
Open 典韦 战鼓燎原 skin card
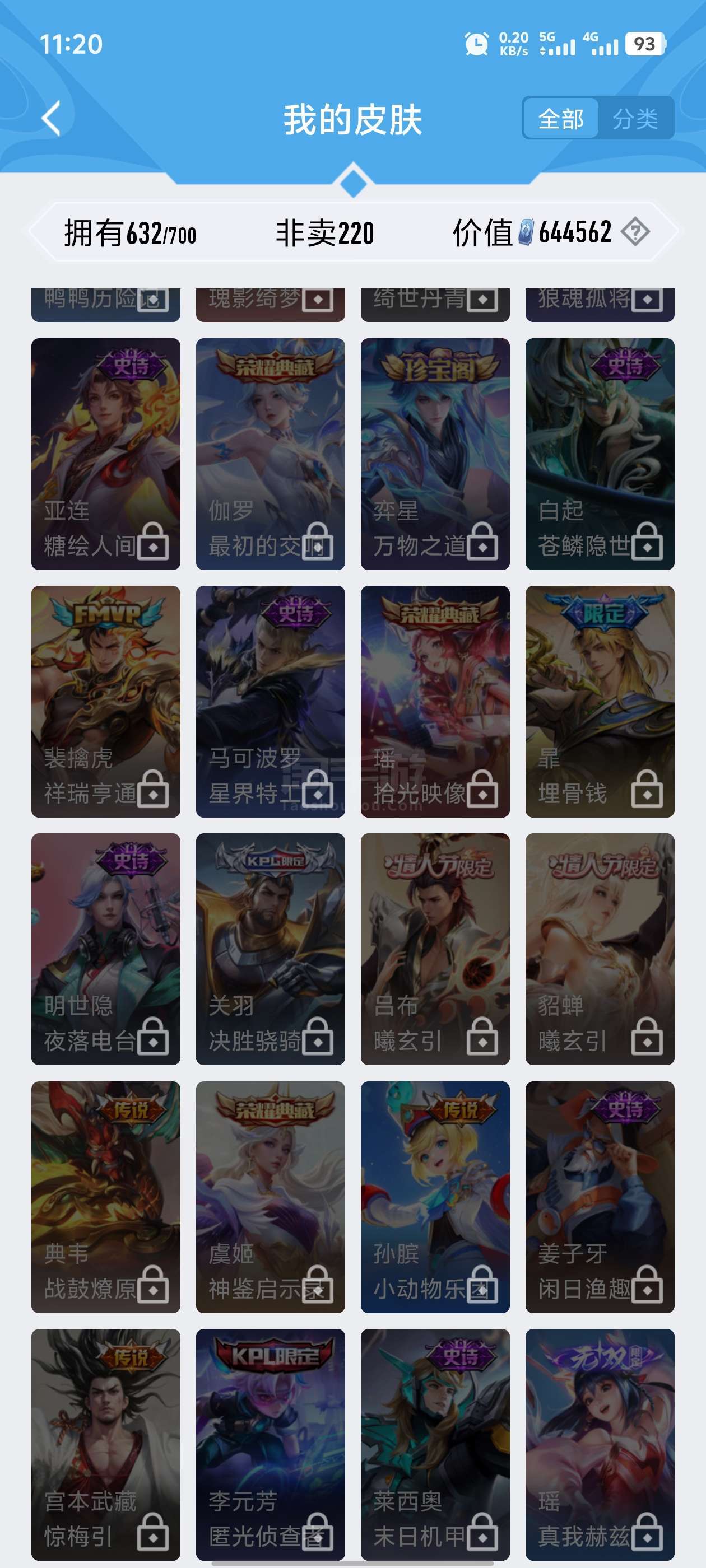click(106, 1197)
